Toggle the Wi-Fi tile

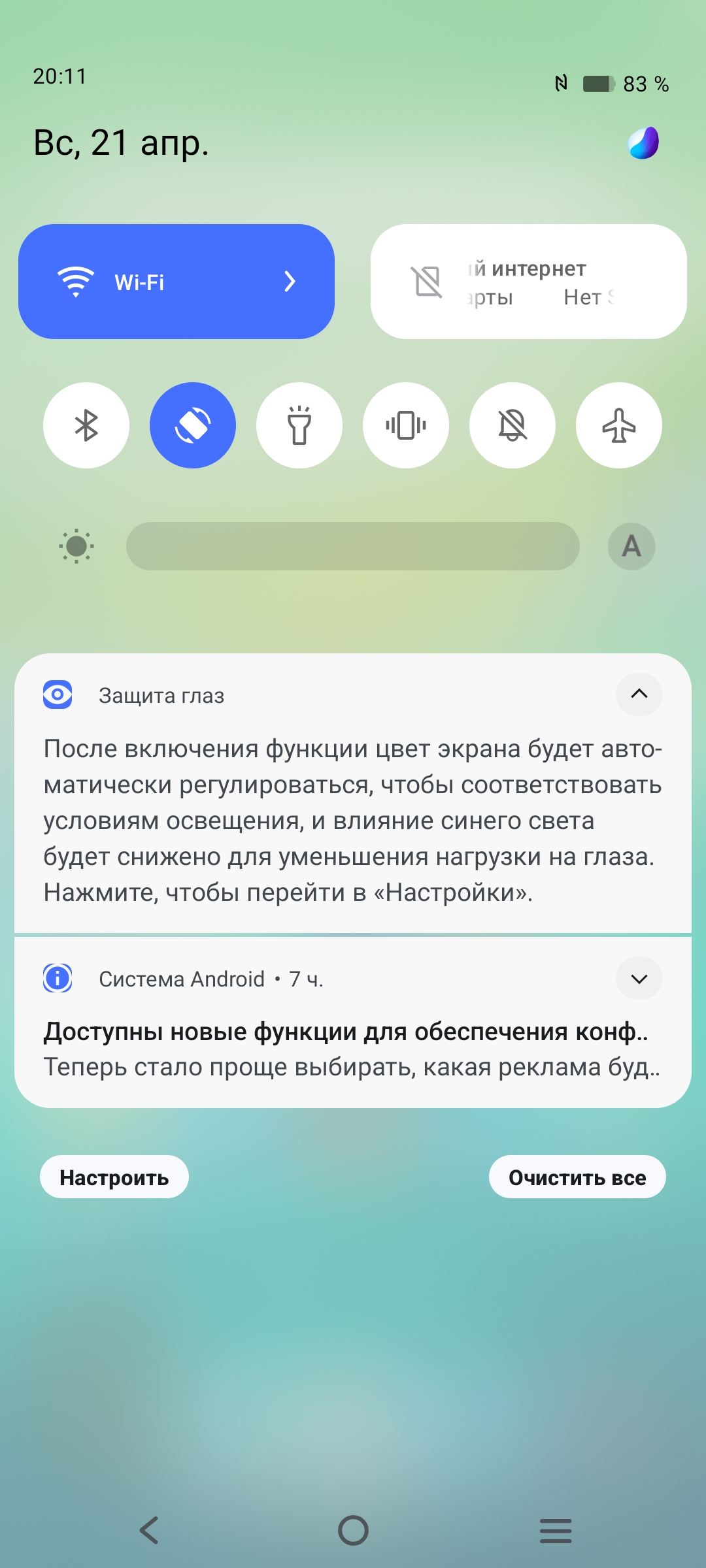tap(131, 282)
